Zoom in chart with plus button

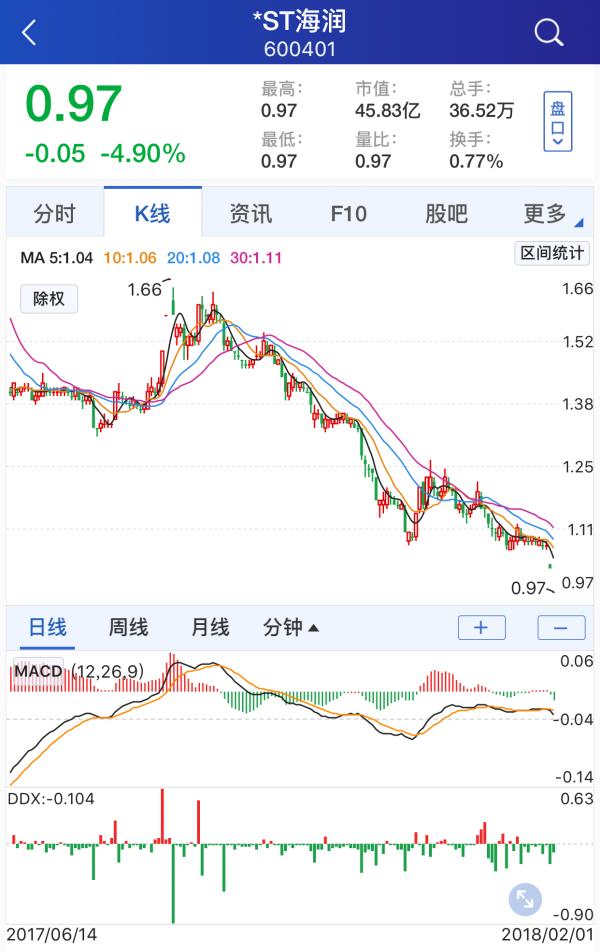481,627
